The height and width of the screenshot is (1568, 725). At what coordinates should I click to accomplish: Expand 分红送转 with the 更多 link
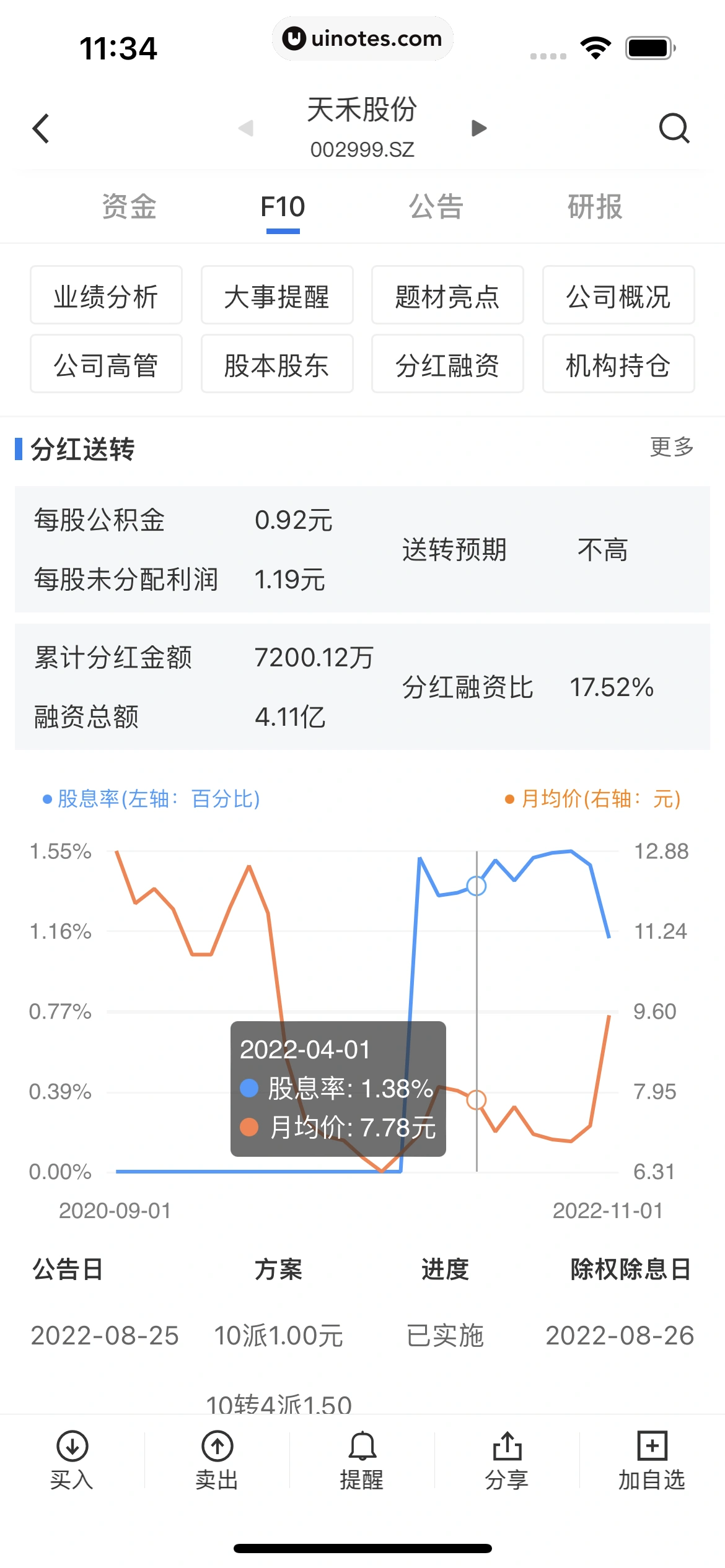tap(671, 448)
